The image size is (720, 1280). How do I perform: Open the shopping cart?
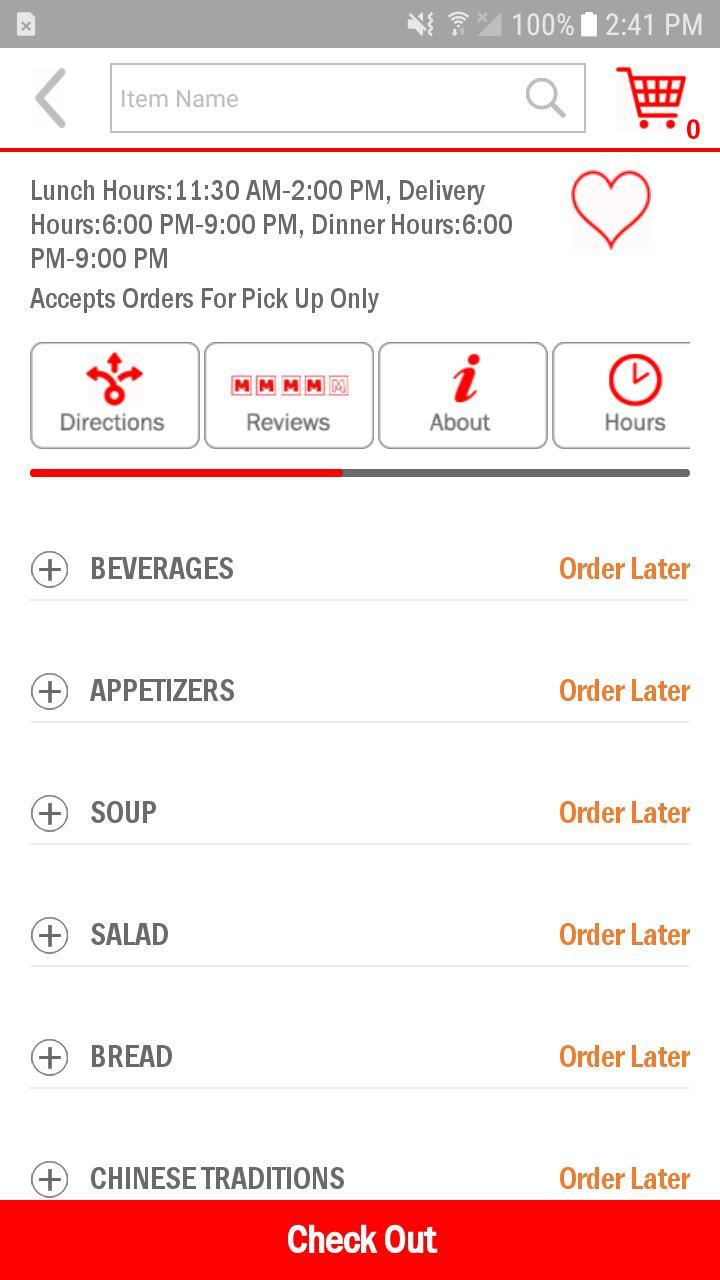(656, 99)
